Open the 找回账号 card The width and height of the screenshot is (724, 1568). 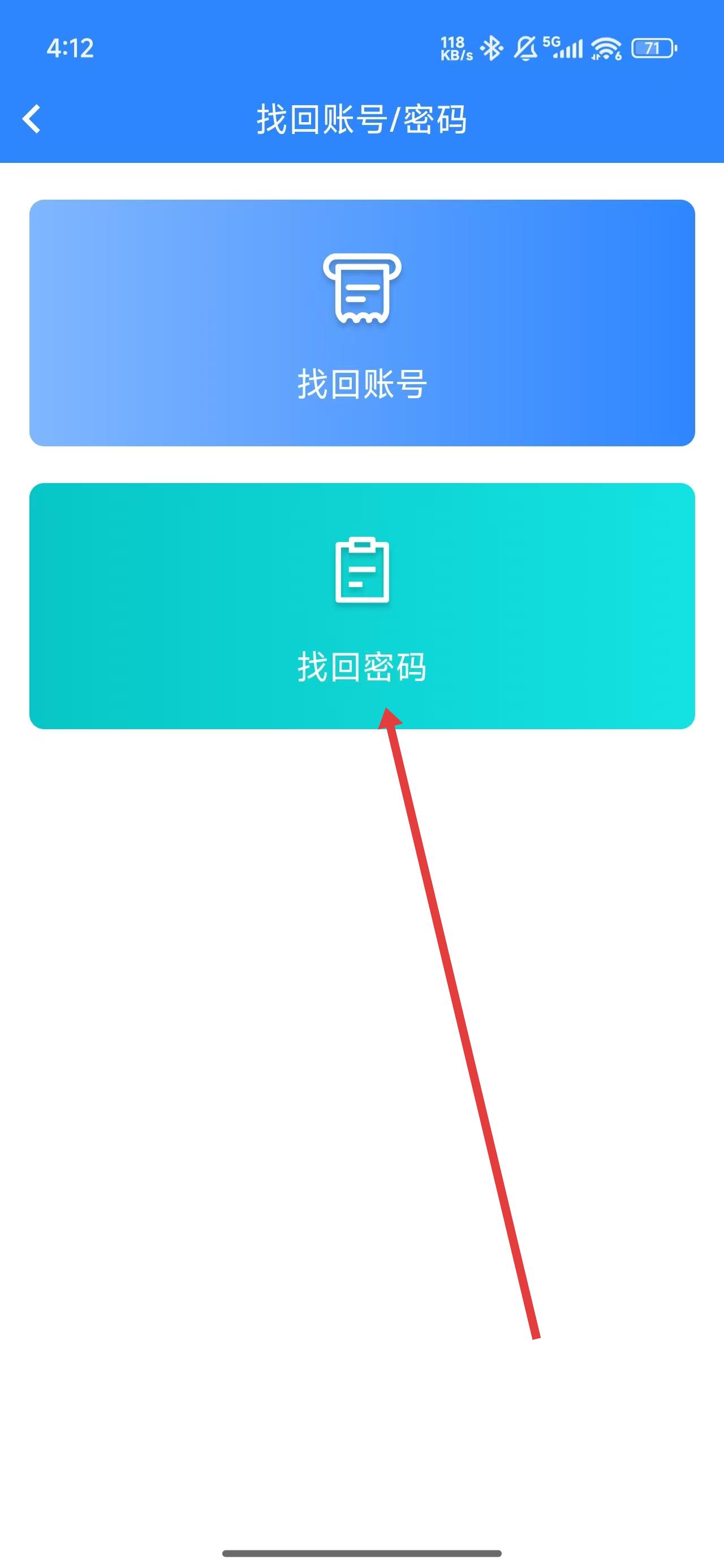361,322
